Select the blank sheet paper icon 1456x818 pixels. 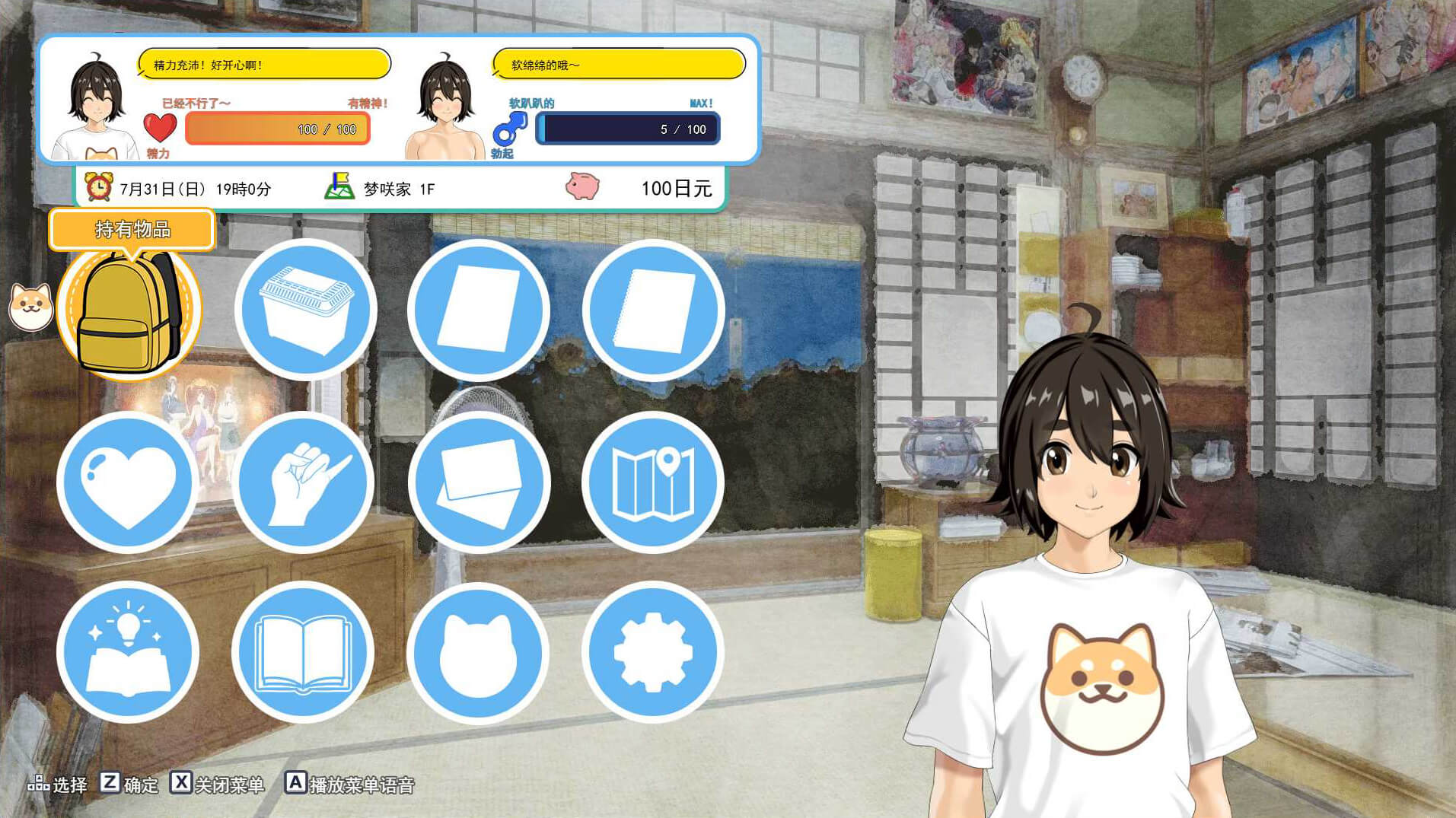pos(479,310)
